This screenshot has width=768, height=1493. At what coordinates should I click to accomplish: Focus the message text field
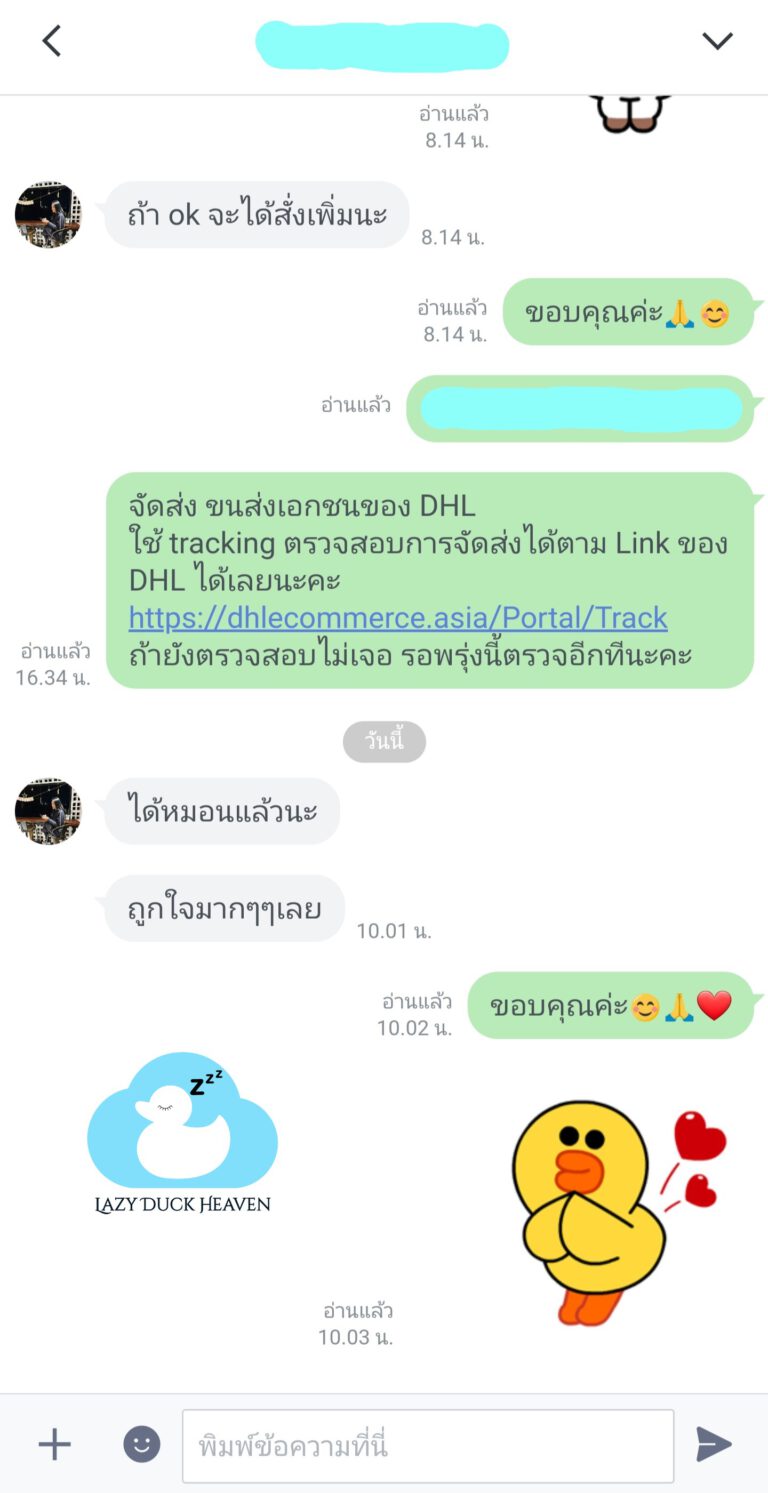pyautogui.click(x=428, y=1446)
